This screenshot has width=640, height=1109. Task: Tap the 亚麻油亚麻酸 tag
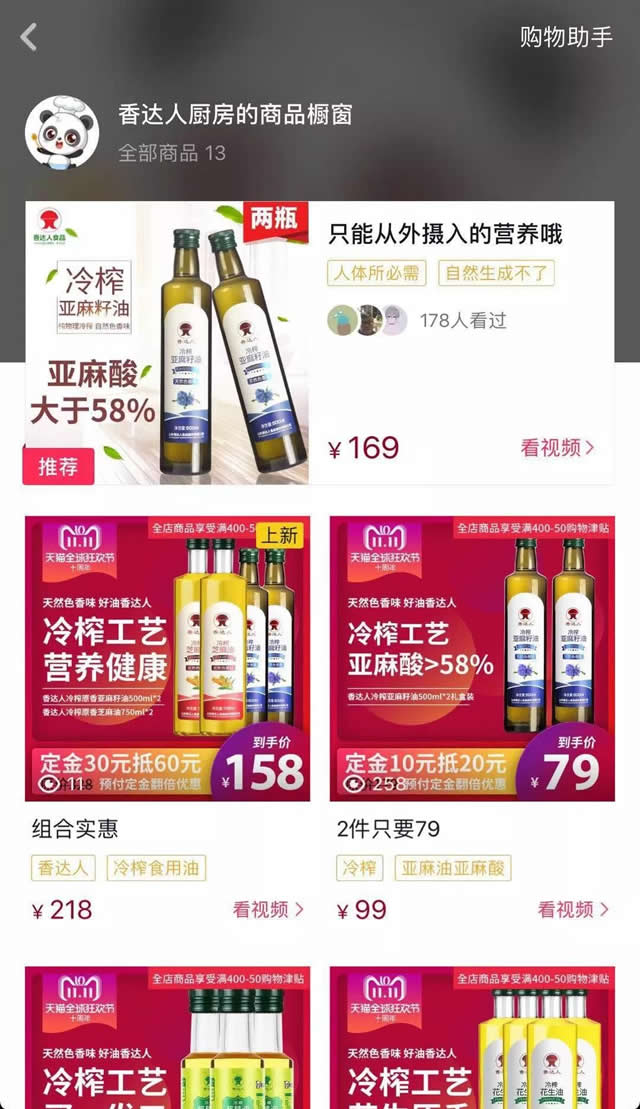[452, 867]
